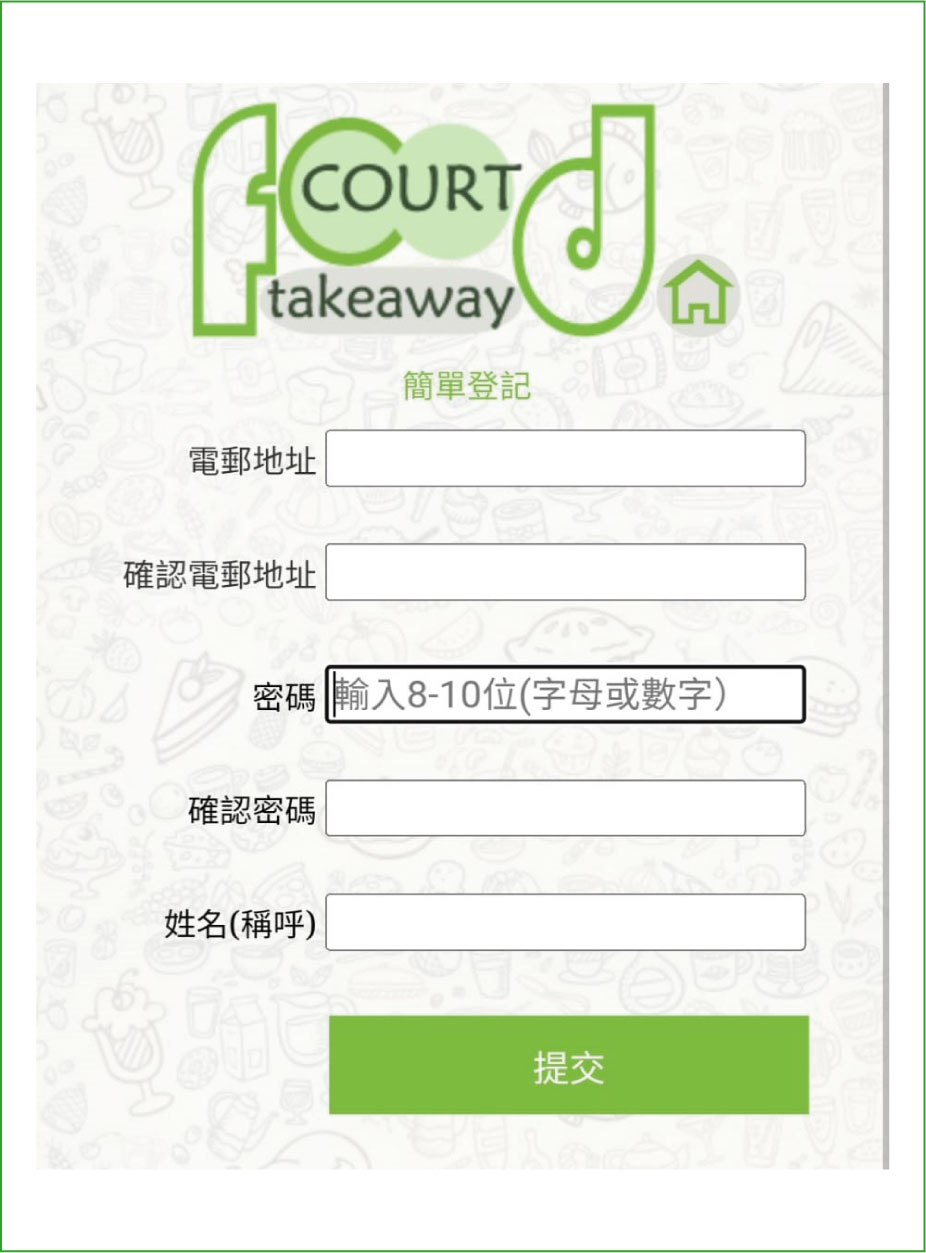This screenshot has width=926, height=1253.
Task: Submit the form with 提交 button
Action: (568, 1065)
